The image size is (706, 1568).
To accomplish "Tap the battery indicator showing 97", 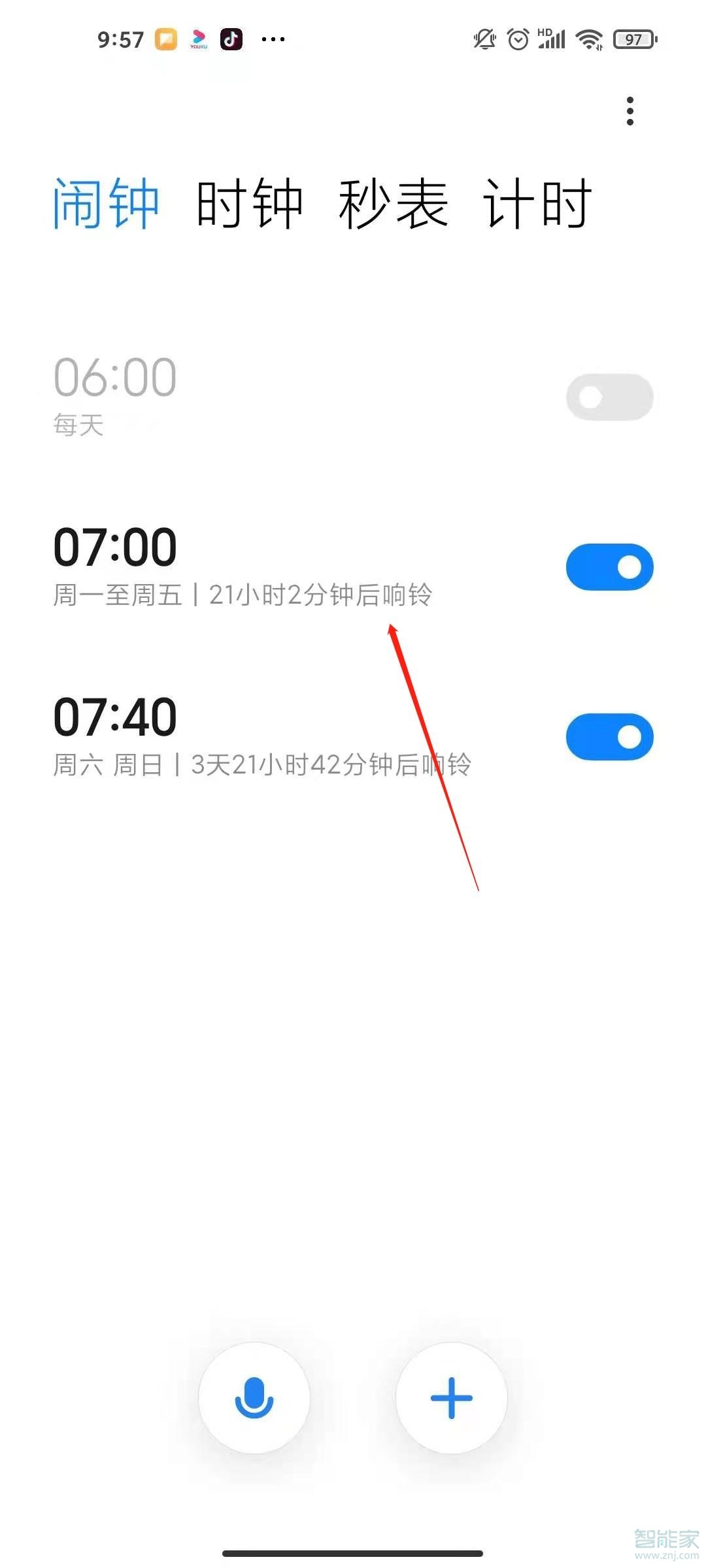I will (x=632, y=39).
